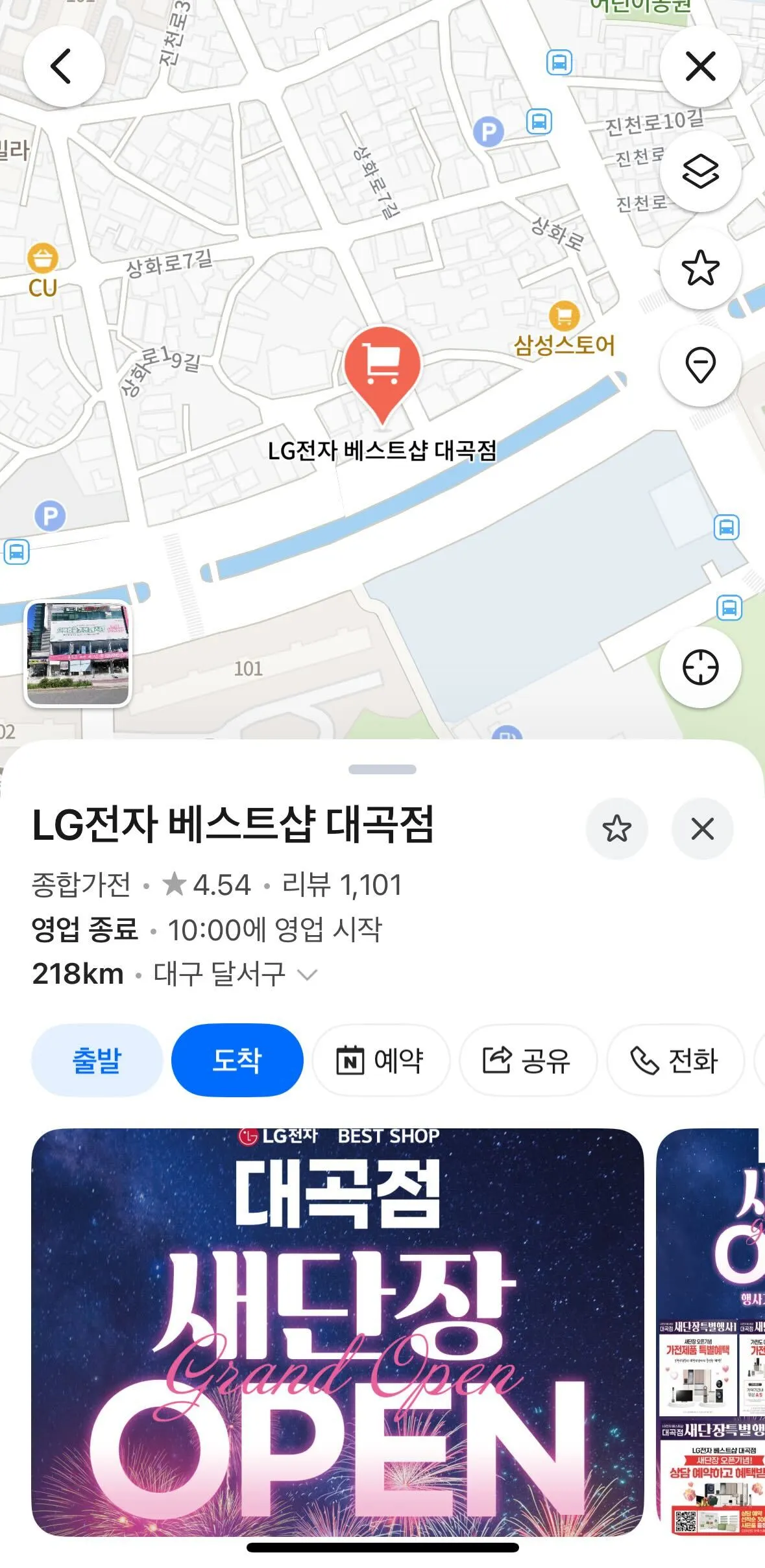Select the 삼성스토어 marker on the map
The image size is (765, 1568).
coord(564,316)
